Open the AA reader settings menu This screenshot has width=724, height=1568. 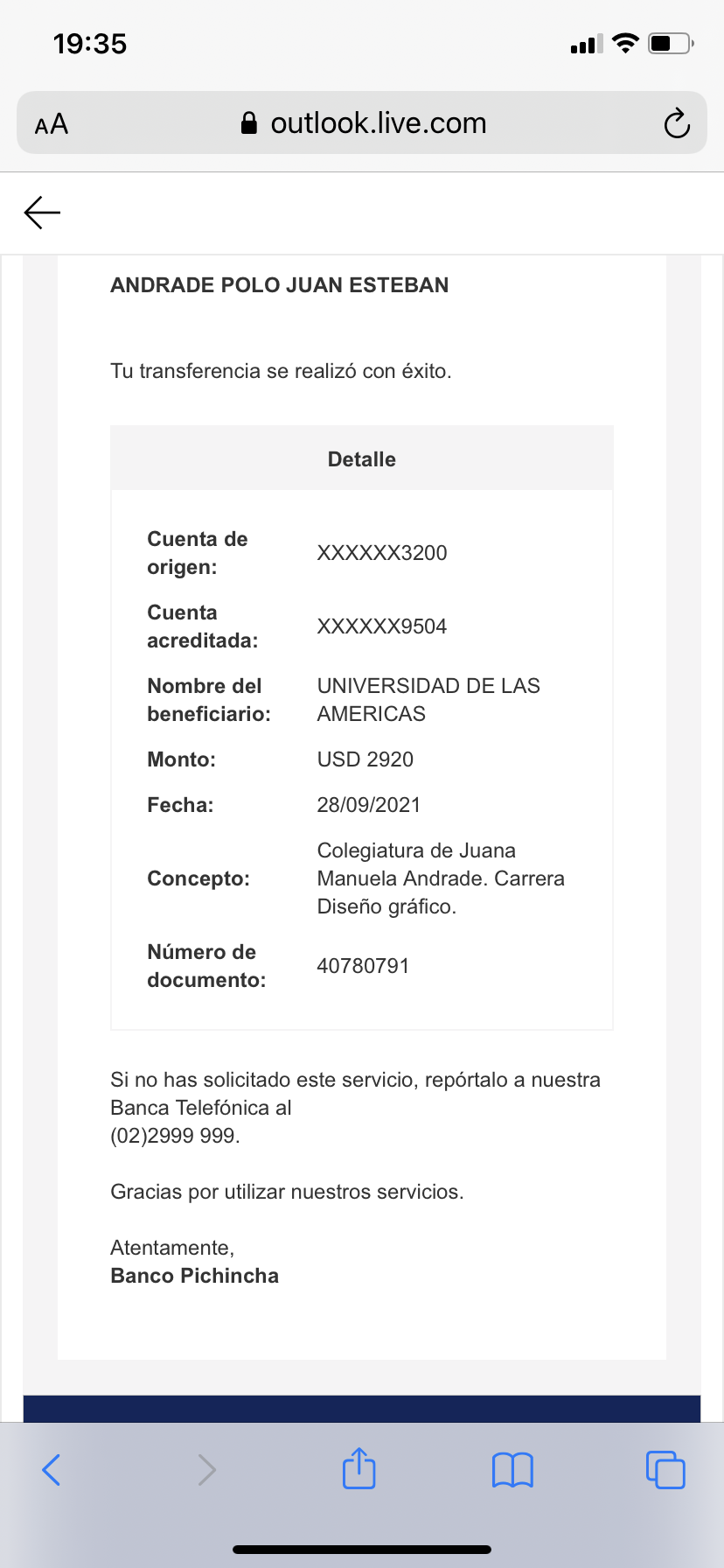point(52,124)
